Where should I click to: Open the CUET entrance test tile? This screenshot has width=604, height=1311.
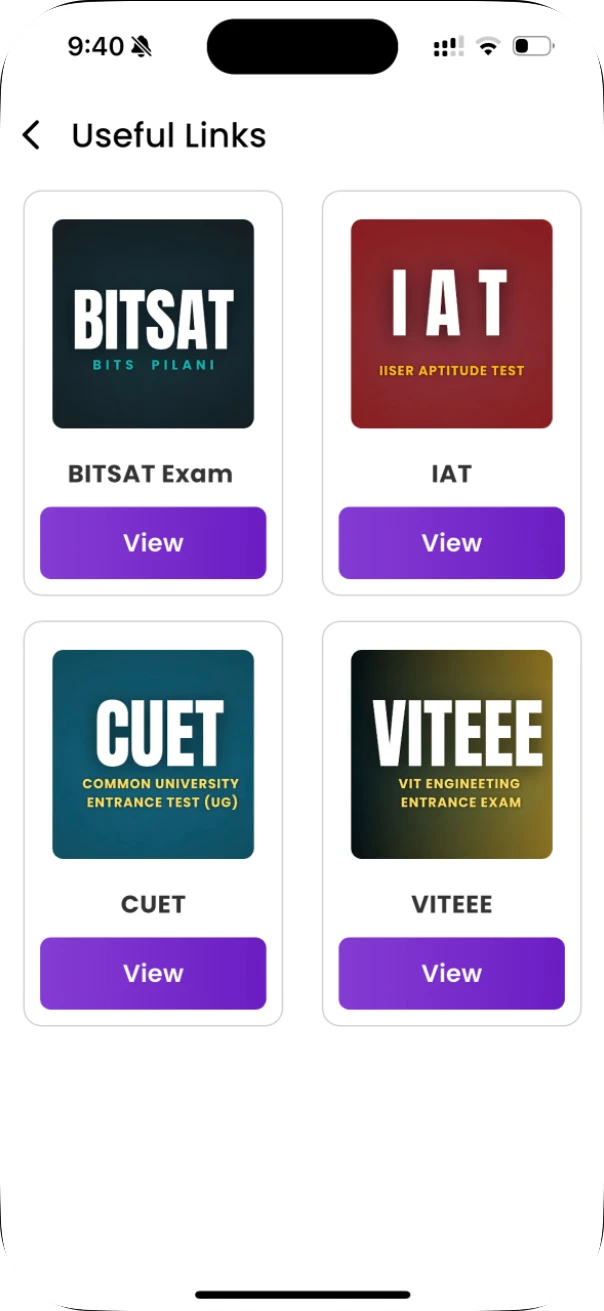click(153, 754)
